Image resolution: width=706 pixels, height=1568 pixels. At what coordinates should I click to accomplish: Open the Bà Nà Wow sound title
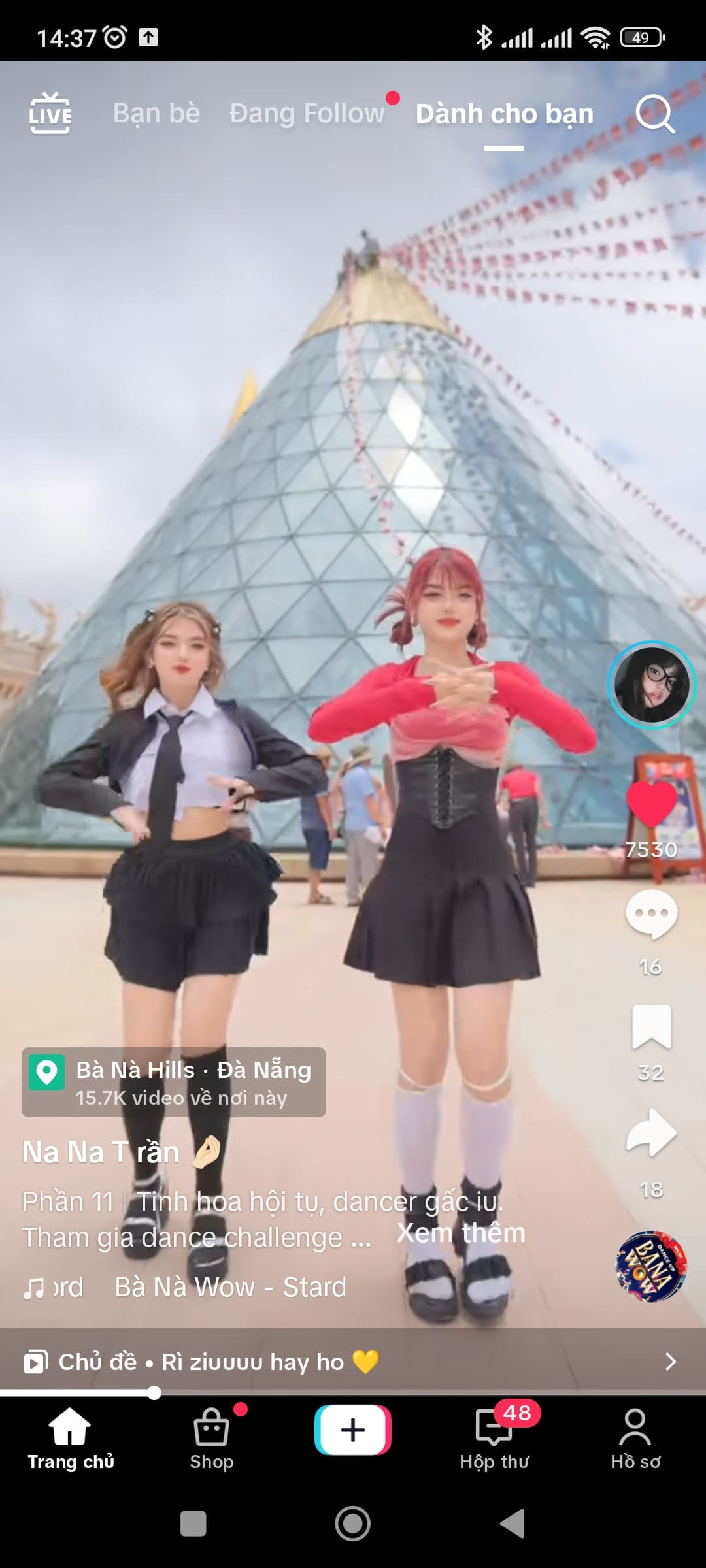230,1287
